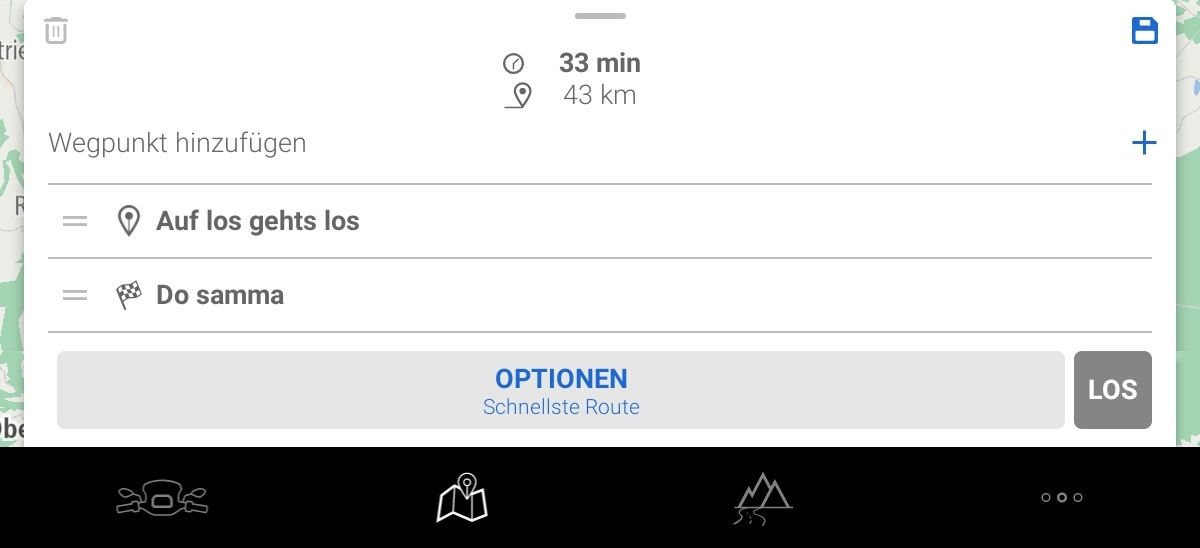
Task: Open the destination Do samma
Action: [220, 295]
